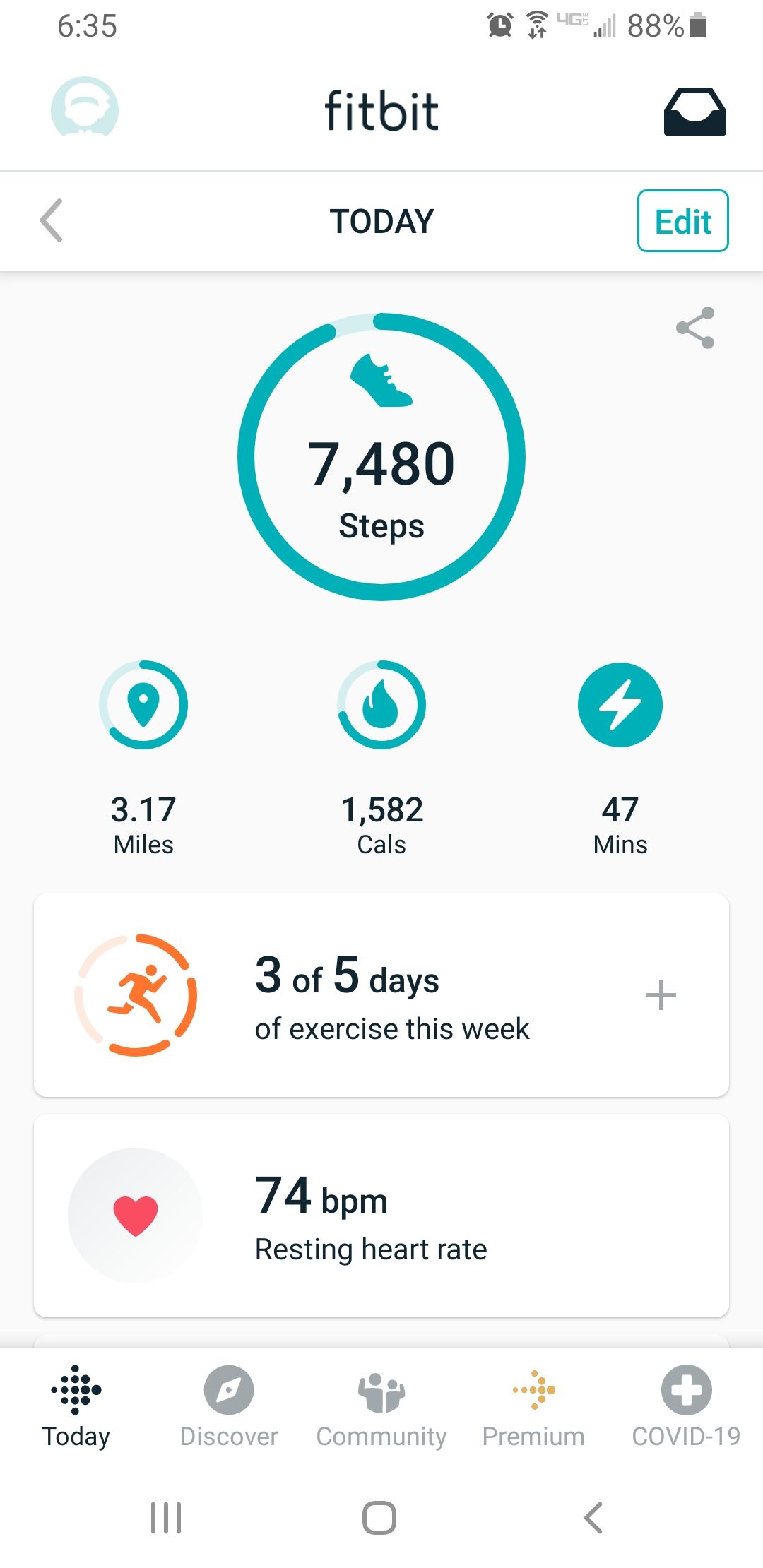
Task: Switch to the Community tab
Action: (x=381, y=1406)
